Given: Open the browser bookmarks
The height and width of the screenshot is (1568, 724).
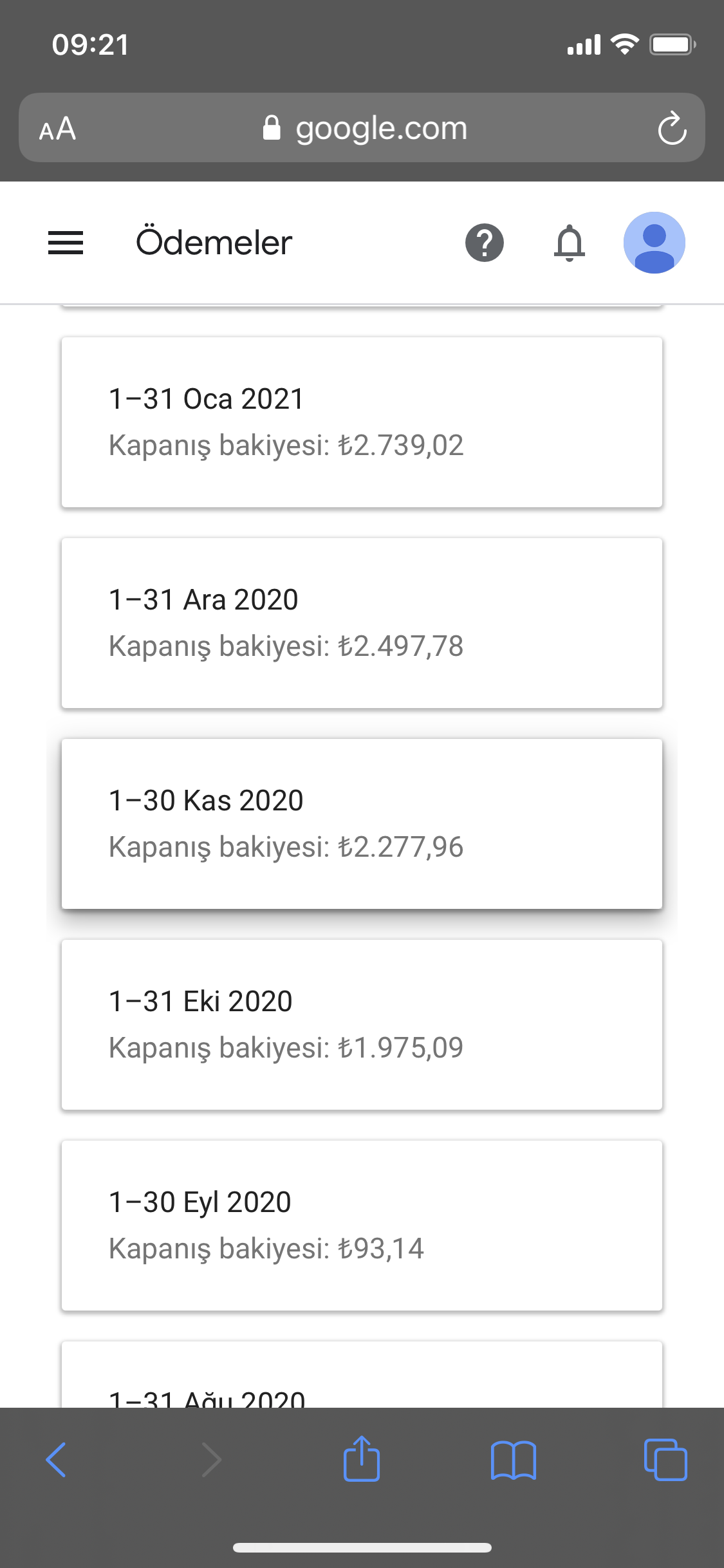Looking at the screenshot, I should coord(513,1460).
